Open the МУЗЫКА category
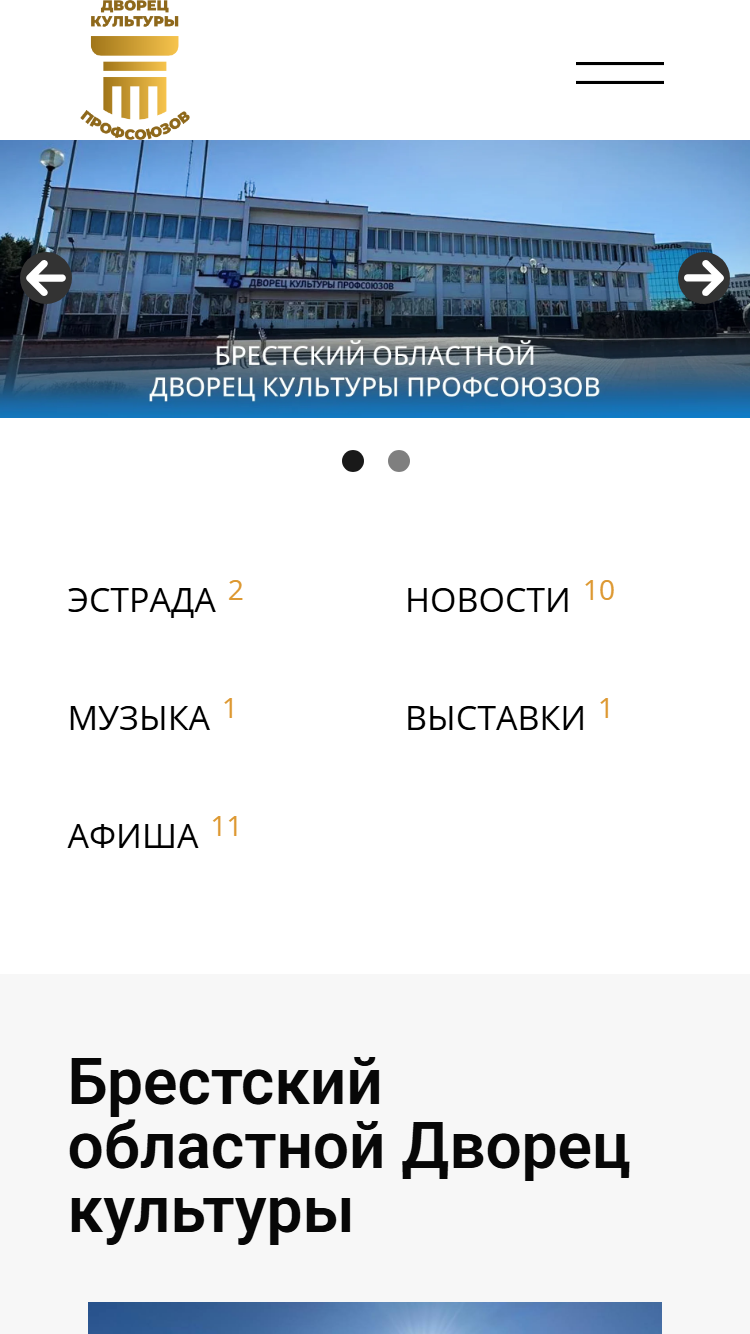Viewport: 750px width, 1334px height. (139, 718)
